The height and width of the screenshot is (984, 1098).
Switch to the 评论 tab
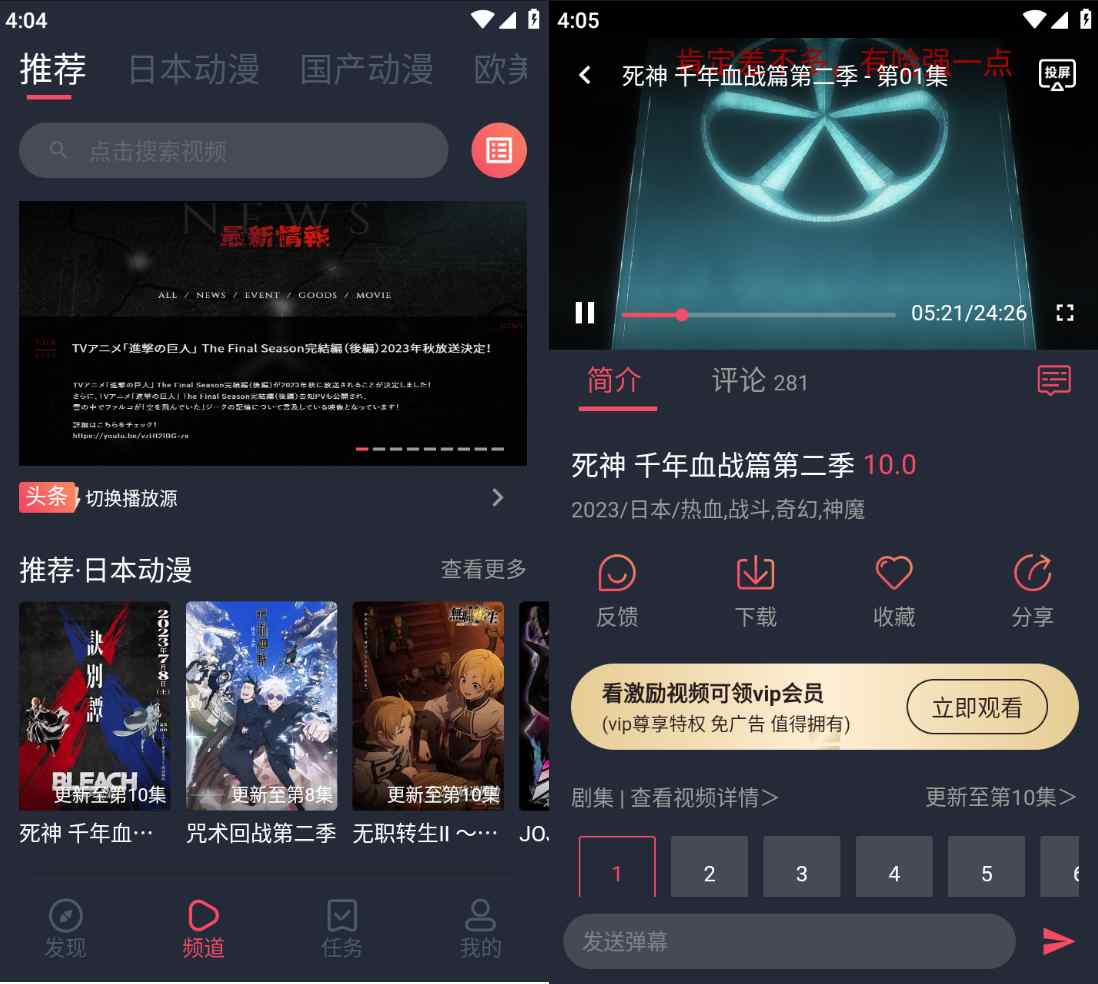coord(758,381)
